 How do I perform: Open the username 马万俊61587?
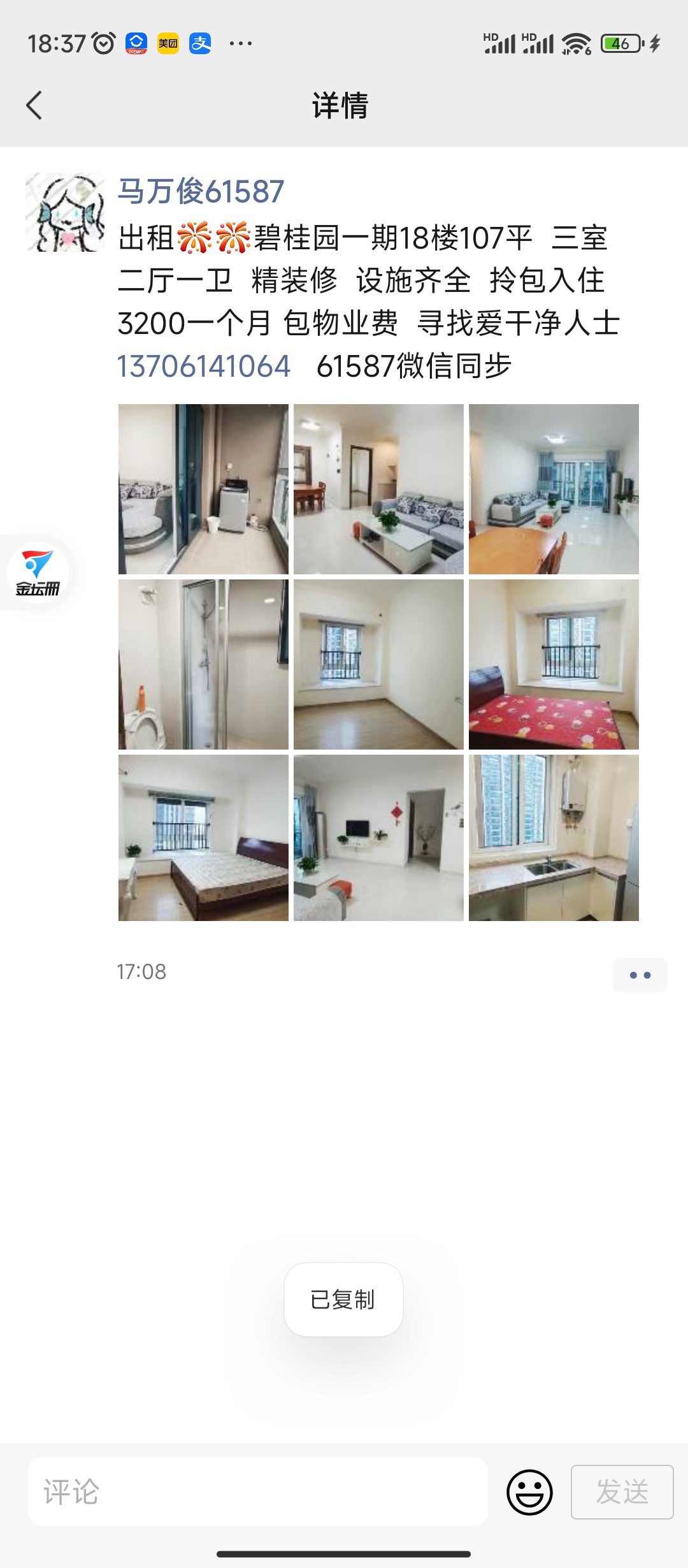[201, 192]
